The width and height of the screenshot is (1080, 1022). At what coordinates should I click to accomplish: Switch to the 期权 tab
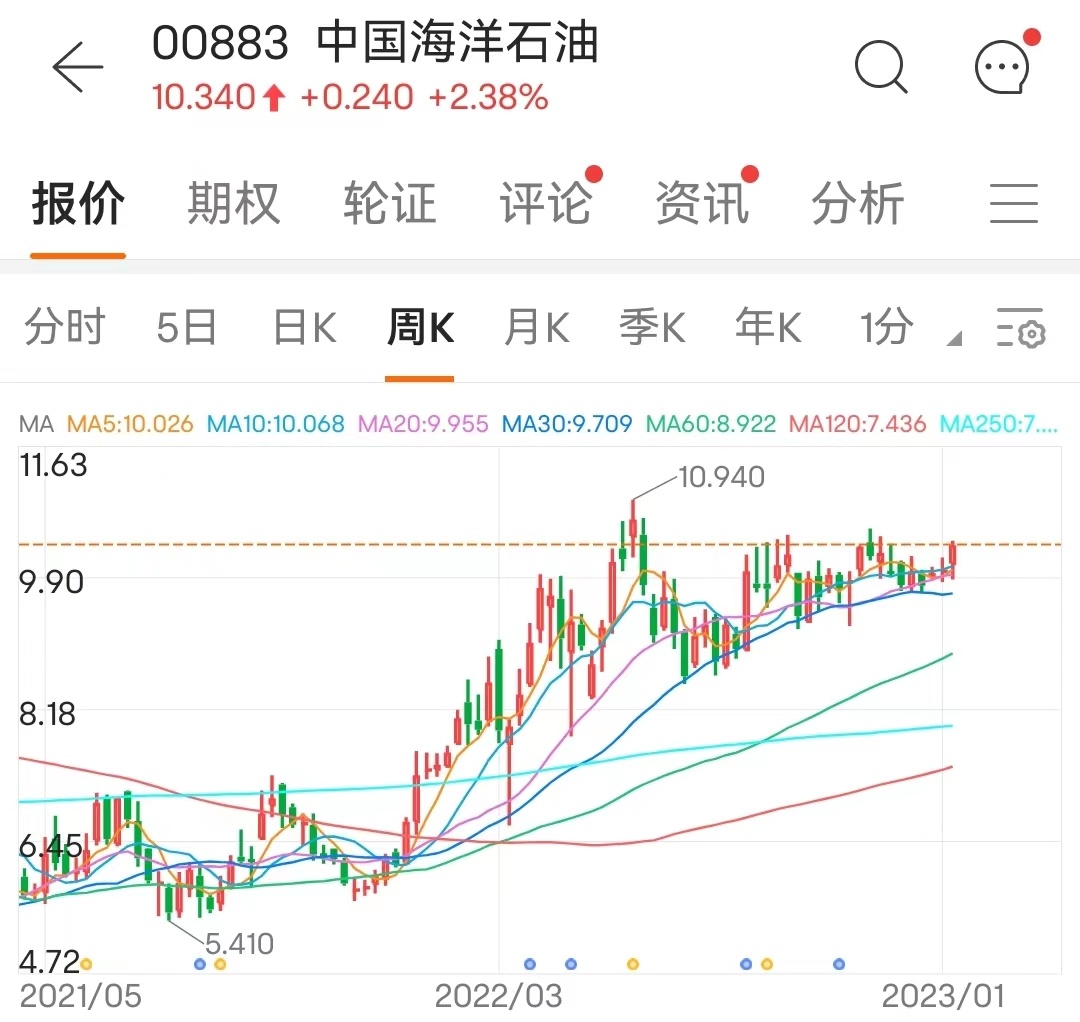(233, 203)
